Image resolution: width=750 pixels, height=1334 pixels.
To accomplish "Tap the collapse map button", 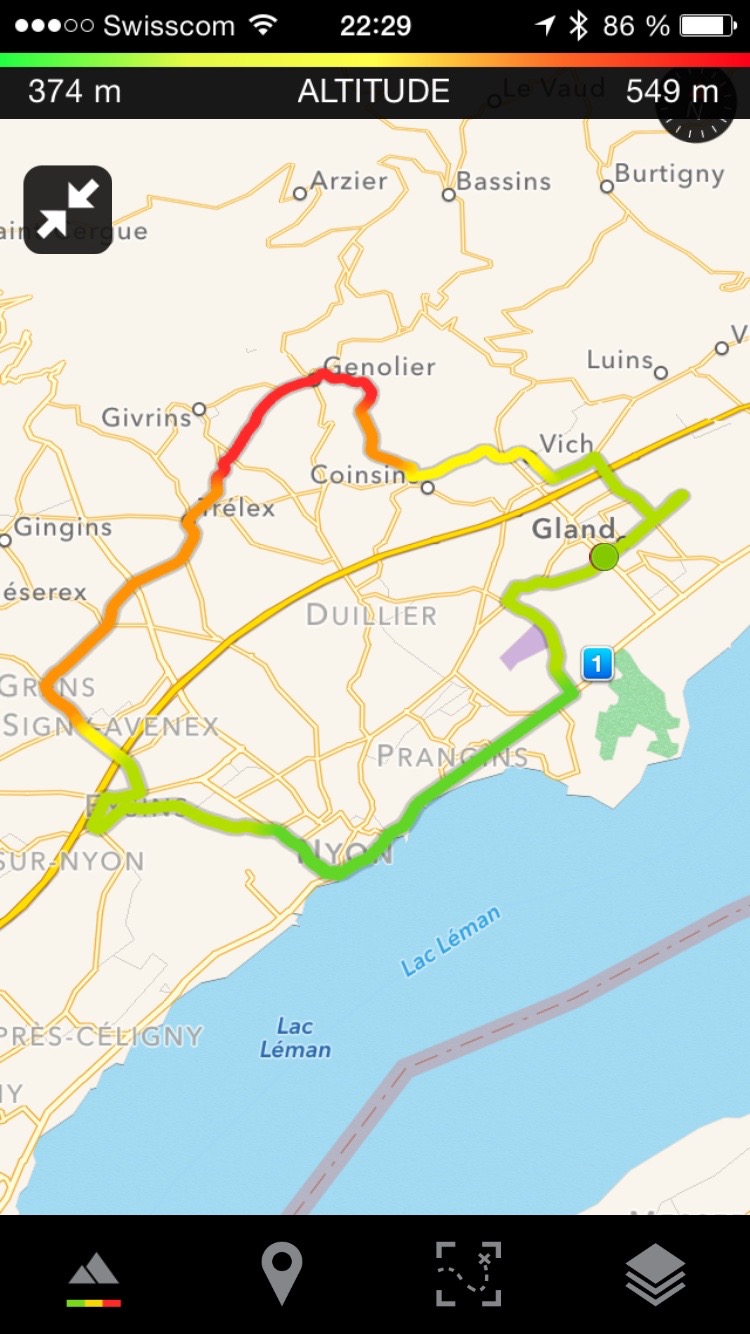I will click(x=67, y=209).
